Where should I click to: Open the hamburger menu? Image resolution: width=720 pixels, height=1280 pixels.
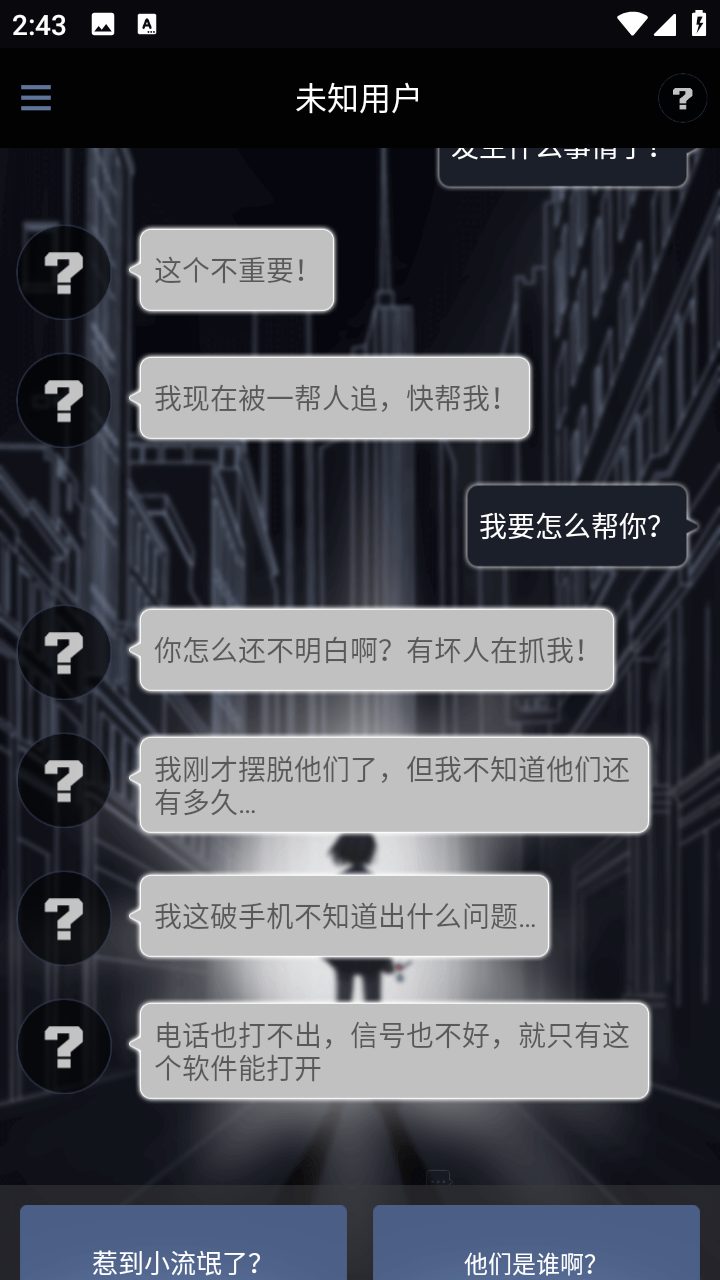36,98
